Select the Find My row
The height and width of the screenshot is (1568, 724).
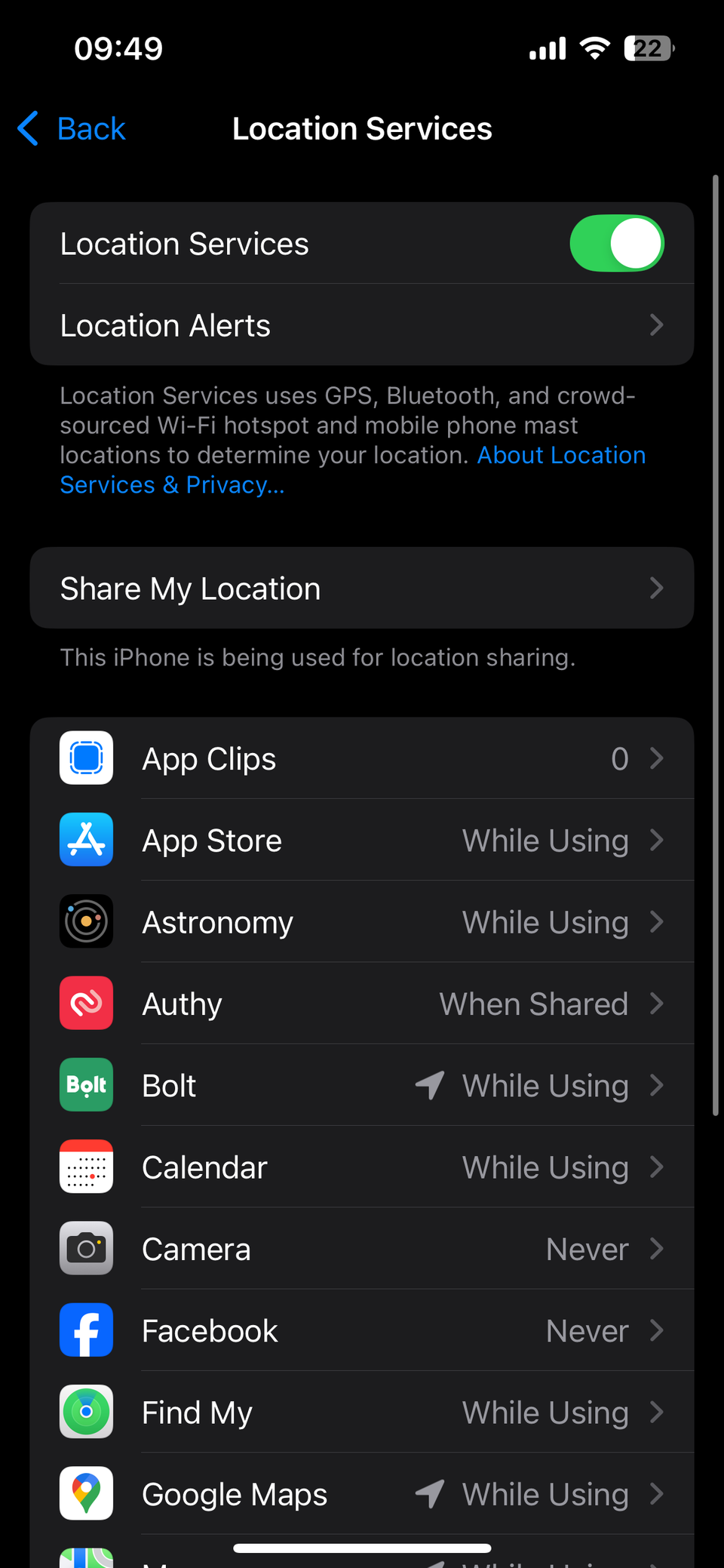tap(362, 1413)
